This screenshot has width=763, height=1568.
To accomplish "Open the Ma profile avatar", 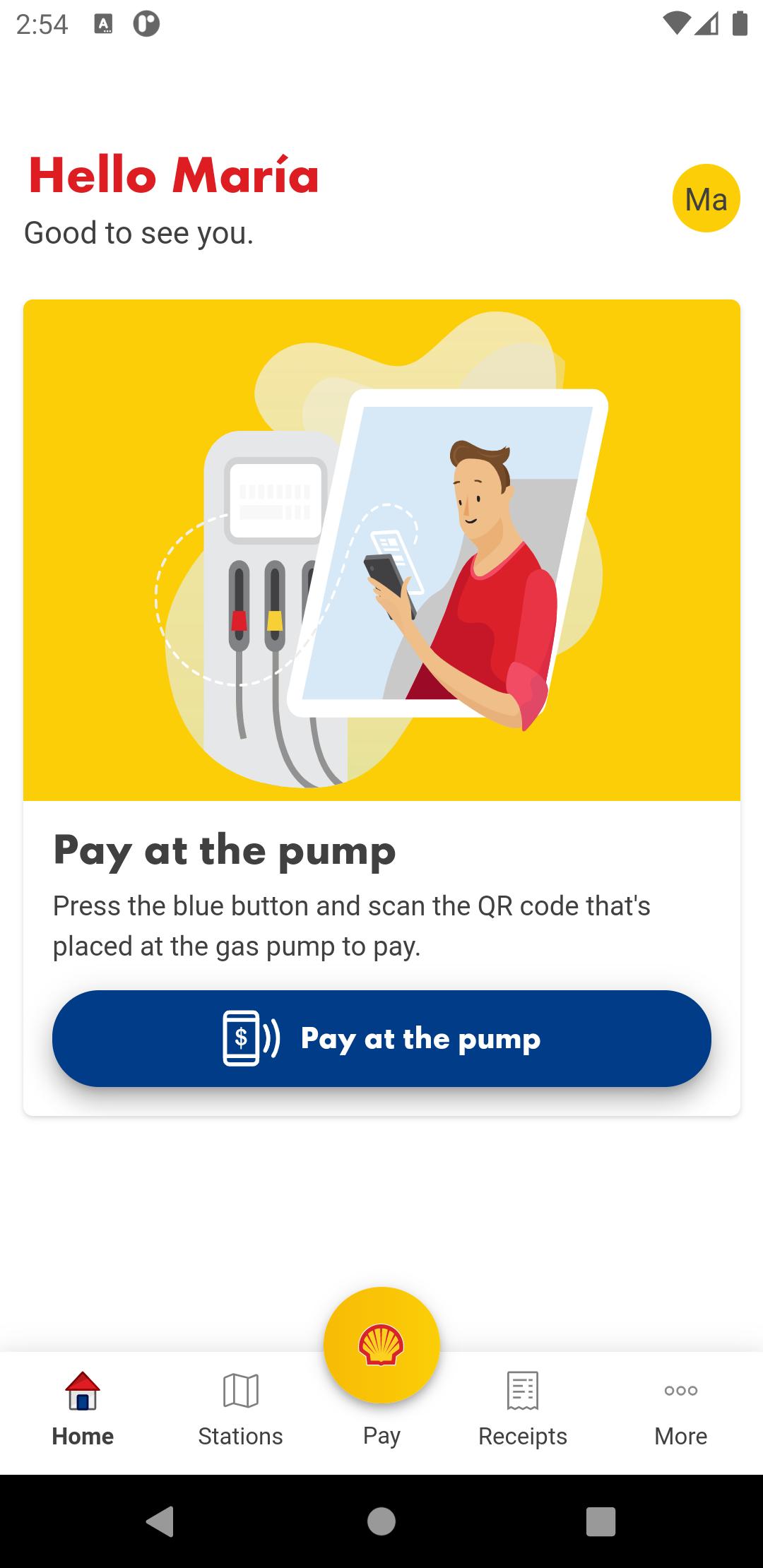I will [706, 198].
